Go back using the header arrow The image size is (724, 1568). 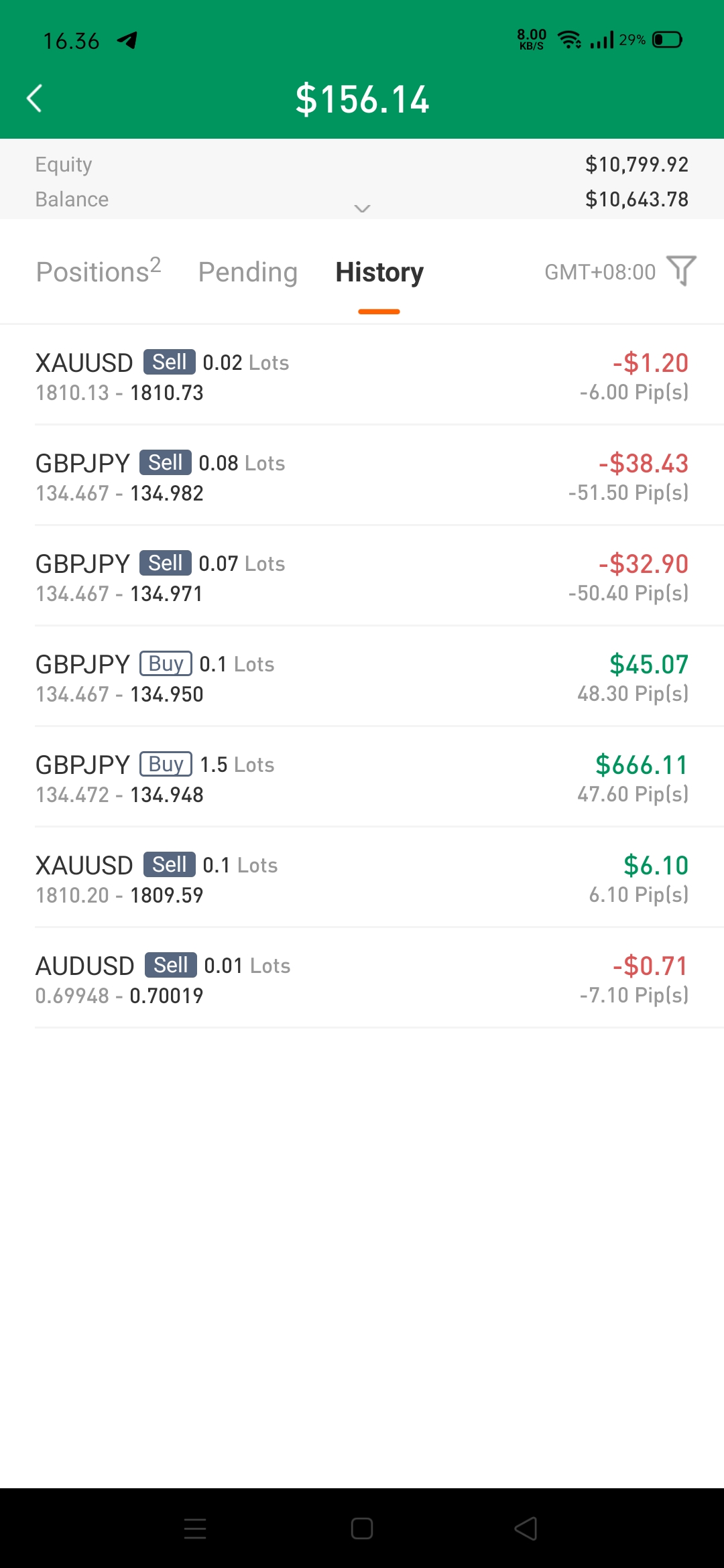point(35,99)
